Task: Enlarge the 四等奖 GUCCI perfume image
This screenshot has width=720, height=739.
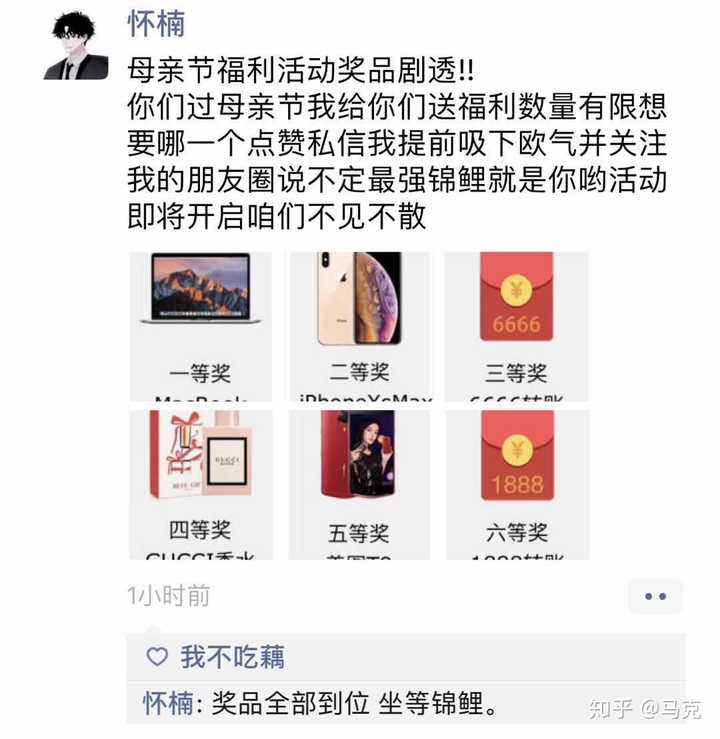Action: tap(200, 483)
